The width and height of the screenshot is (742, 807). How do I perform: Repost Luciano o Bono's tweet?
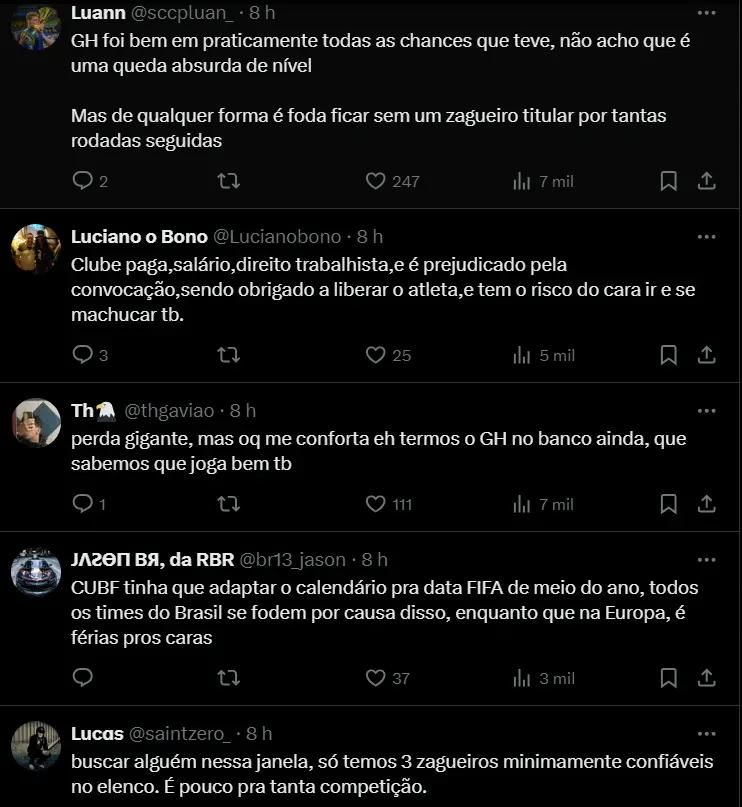tap(229, 355)
